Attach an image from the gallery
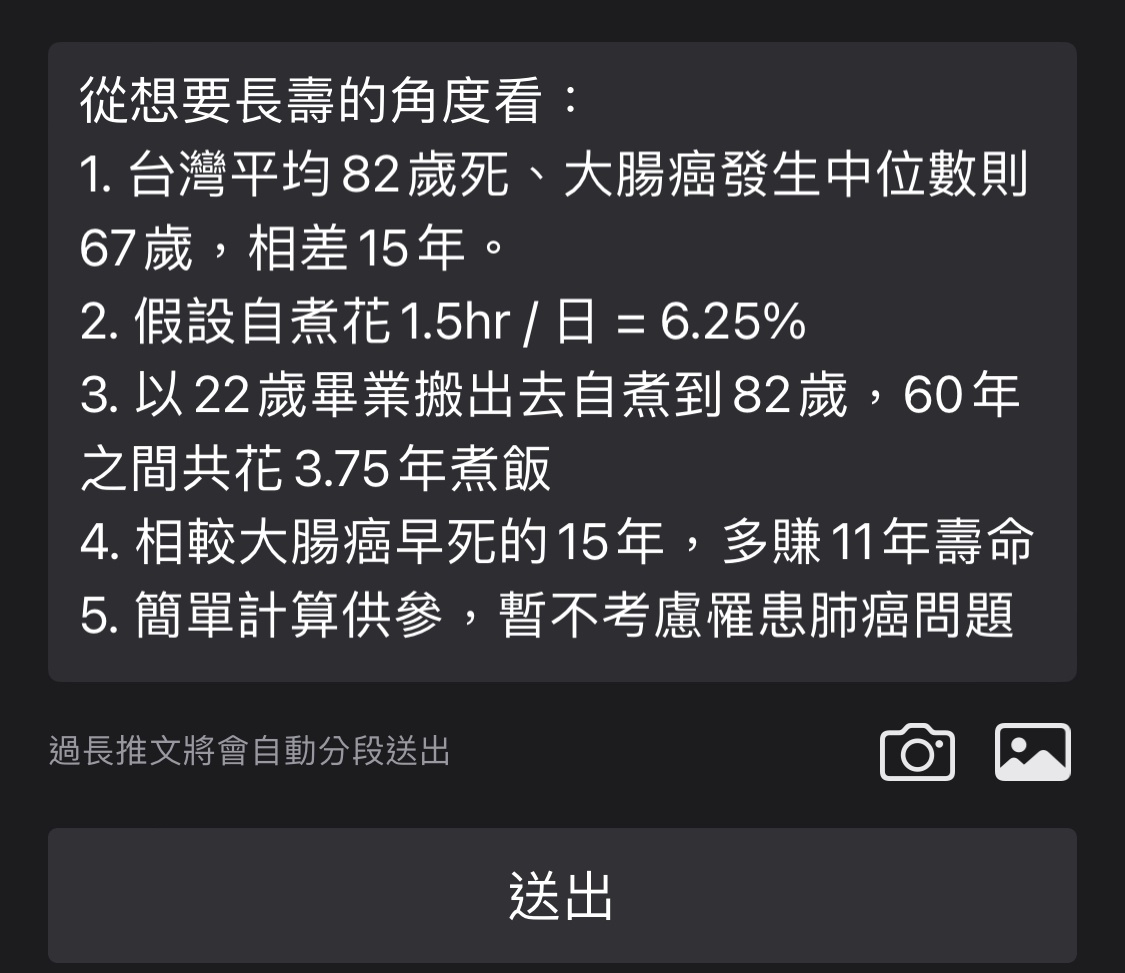 click(x=1032, y=752)
